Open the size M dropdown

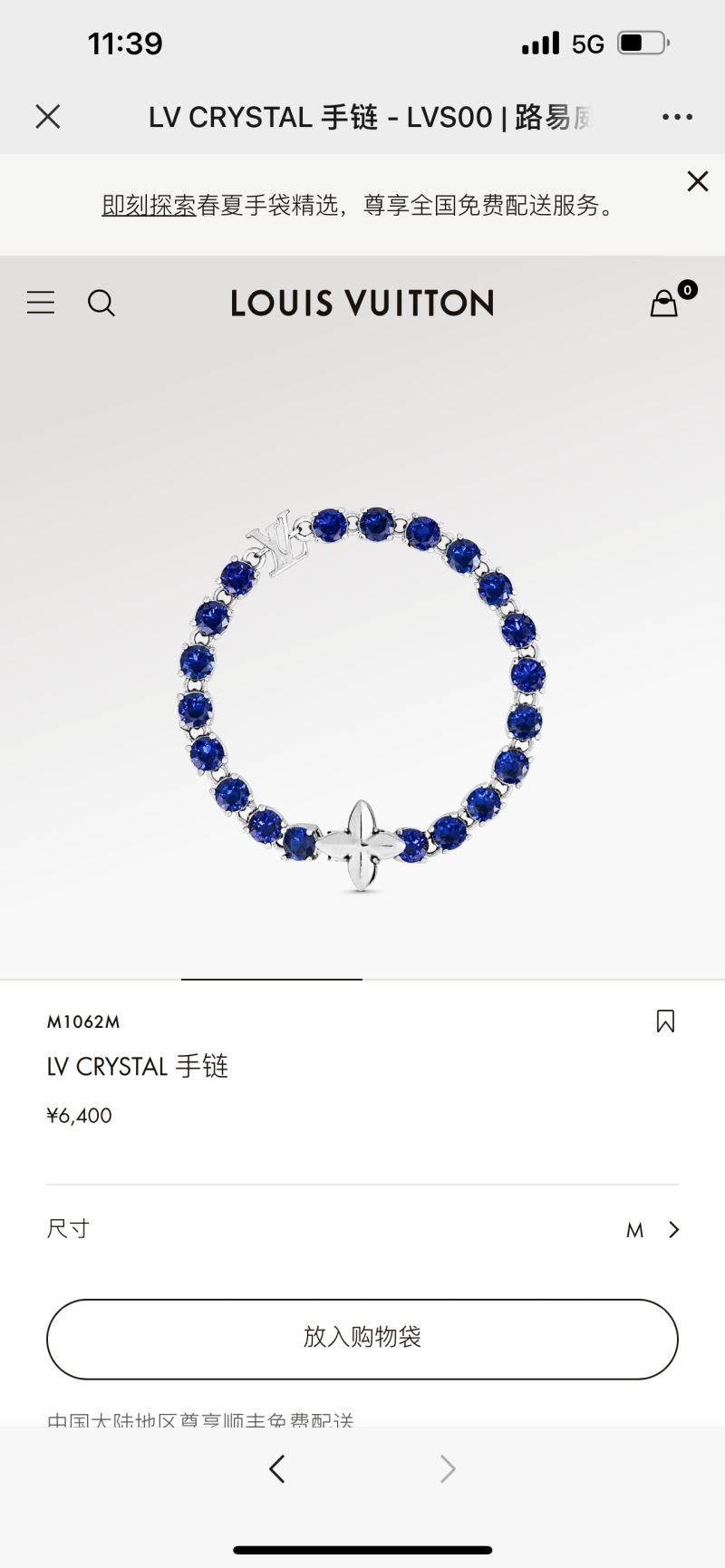click(634, 1229)
